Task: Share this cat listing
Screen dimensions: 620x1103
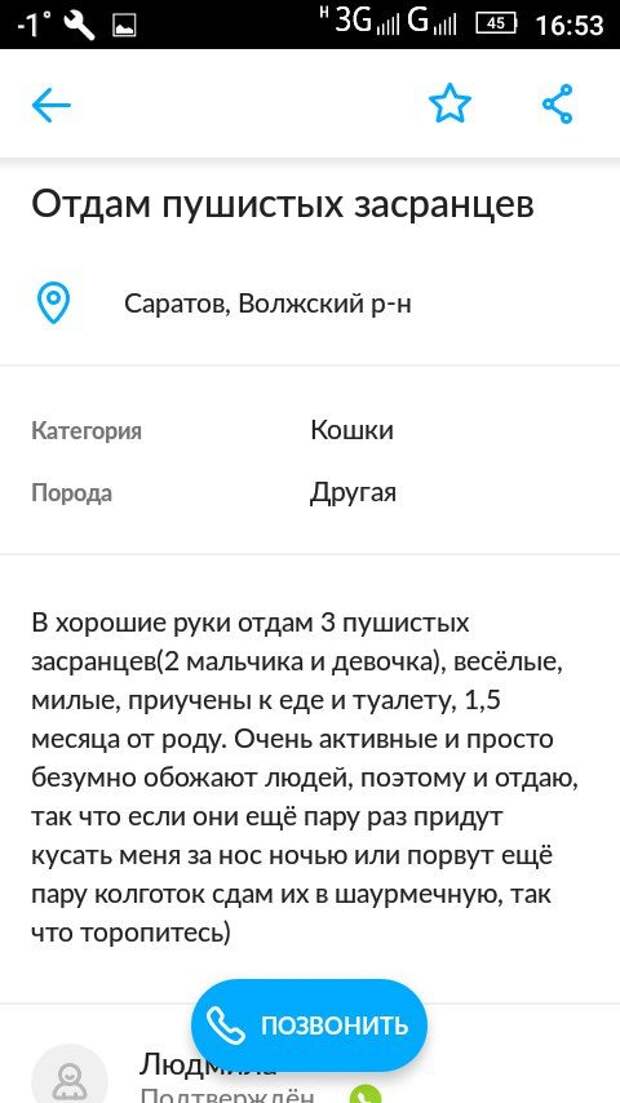Action: tap(557, 104)
